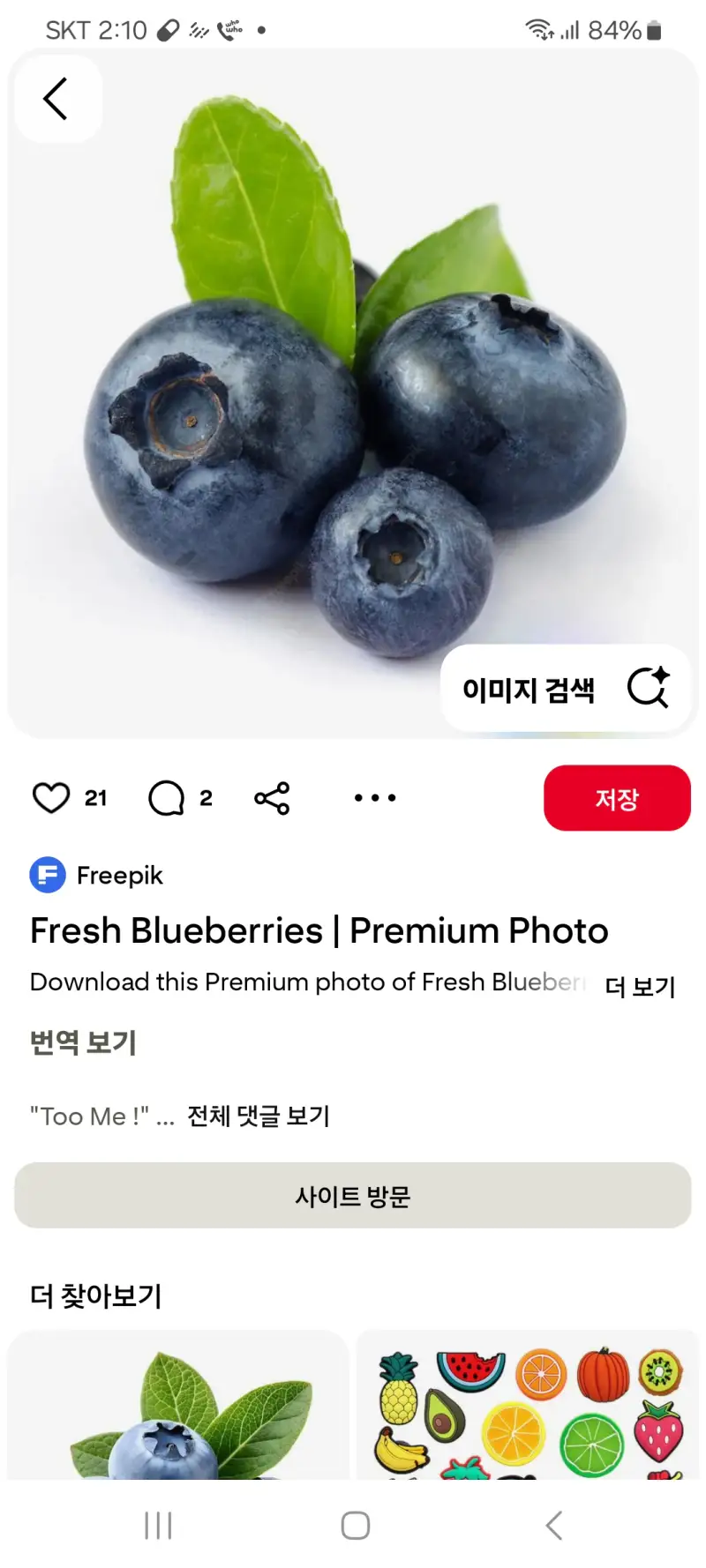Screen dimensions: 706x1568
Task: Share this blueberry pin
Action: 272,798
